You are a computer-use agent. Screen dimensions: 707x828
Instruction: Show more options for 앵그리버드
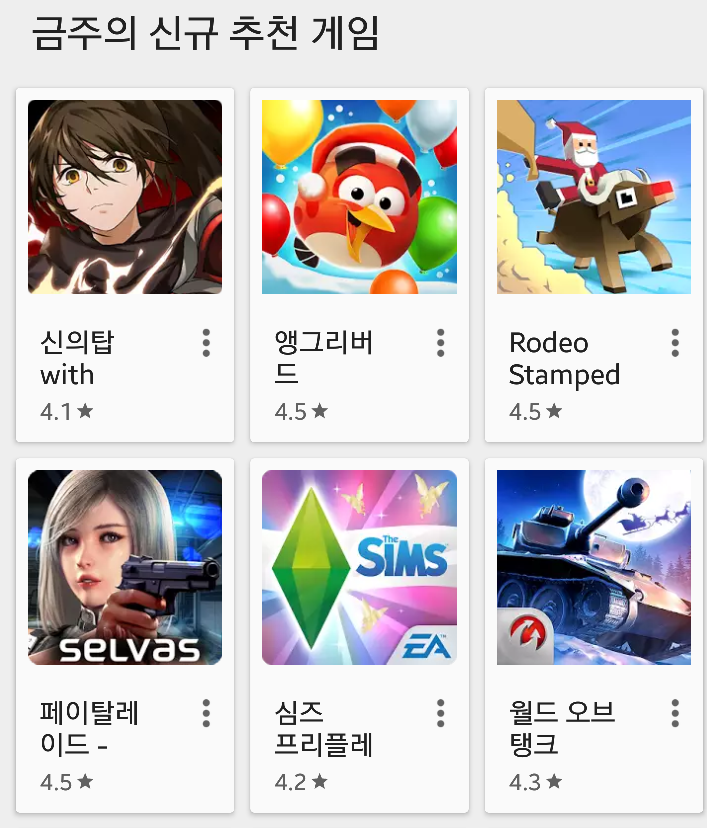pos(440,343)
